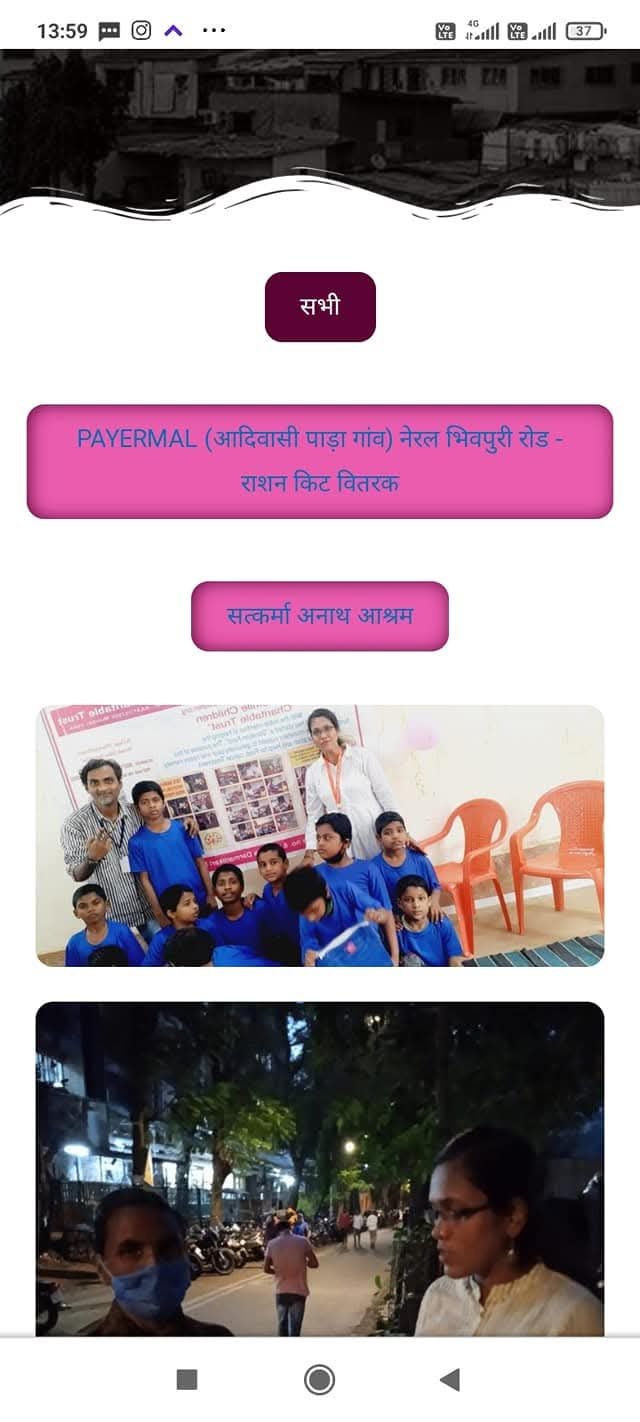Viewport: 640px width, 1422px height.
Task: Choose the सत्कर्मा अनाथ आश्रम filter
Action: tap(320, 616)
